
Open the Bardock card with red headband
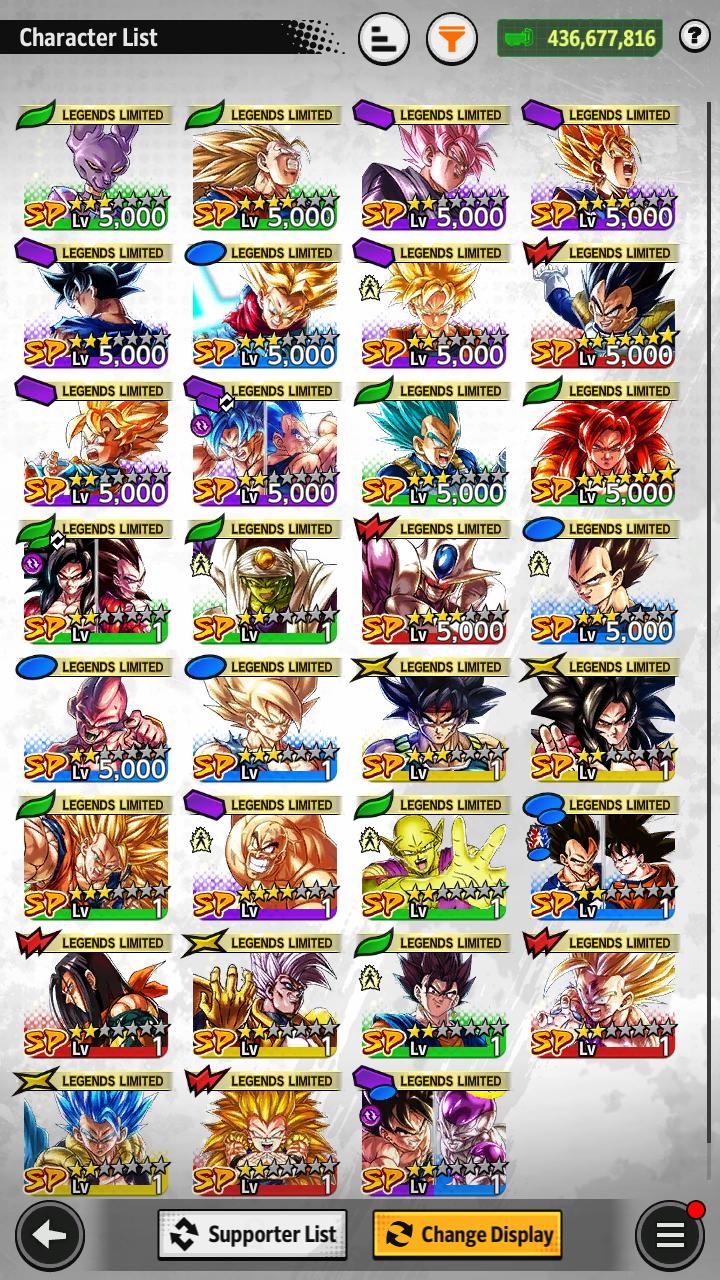431,719
